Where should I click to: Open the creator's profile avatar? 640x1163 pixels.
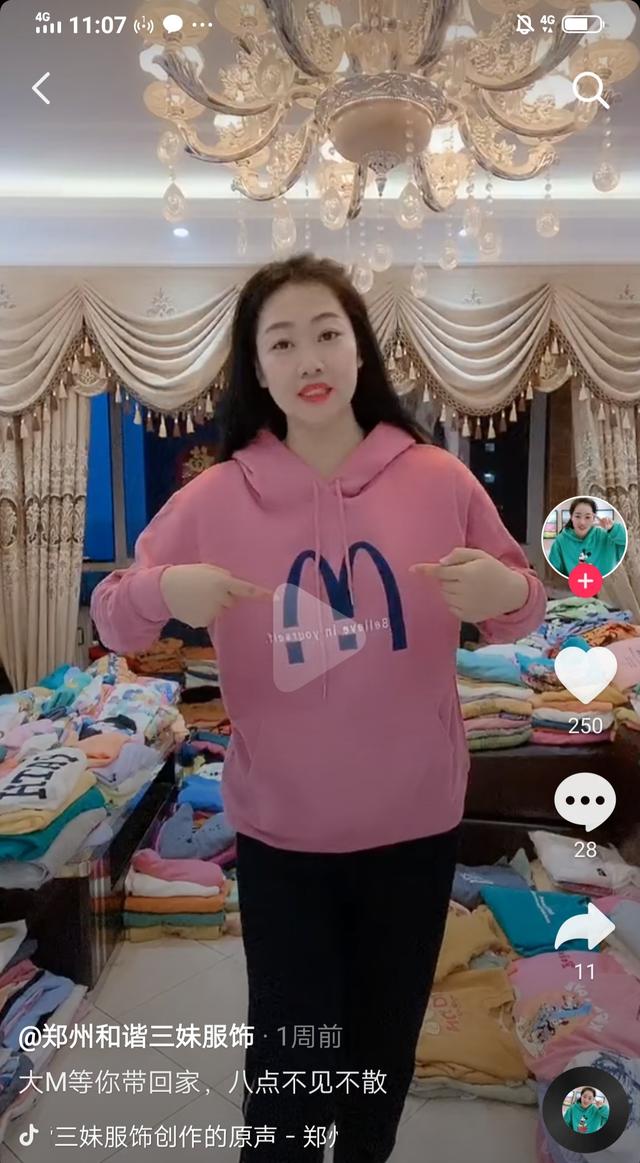(x=584, y=537)
